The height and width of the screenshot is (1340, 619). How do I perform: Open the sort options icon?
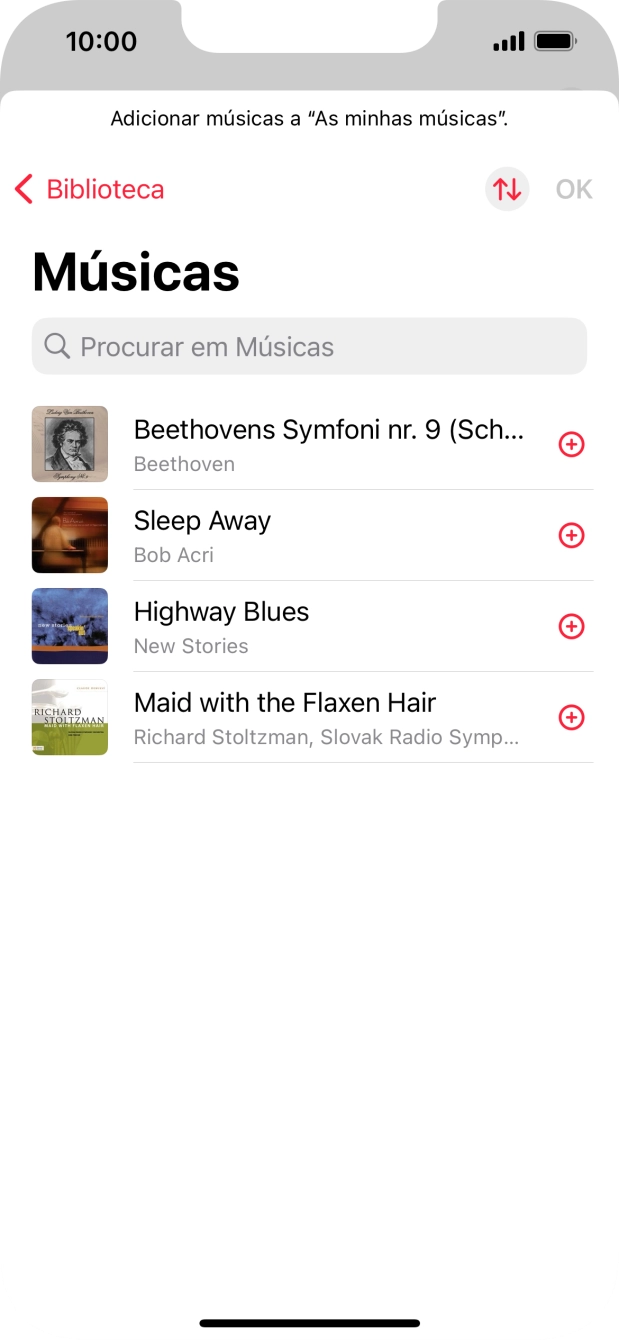coord(507,189)
